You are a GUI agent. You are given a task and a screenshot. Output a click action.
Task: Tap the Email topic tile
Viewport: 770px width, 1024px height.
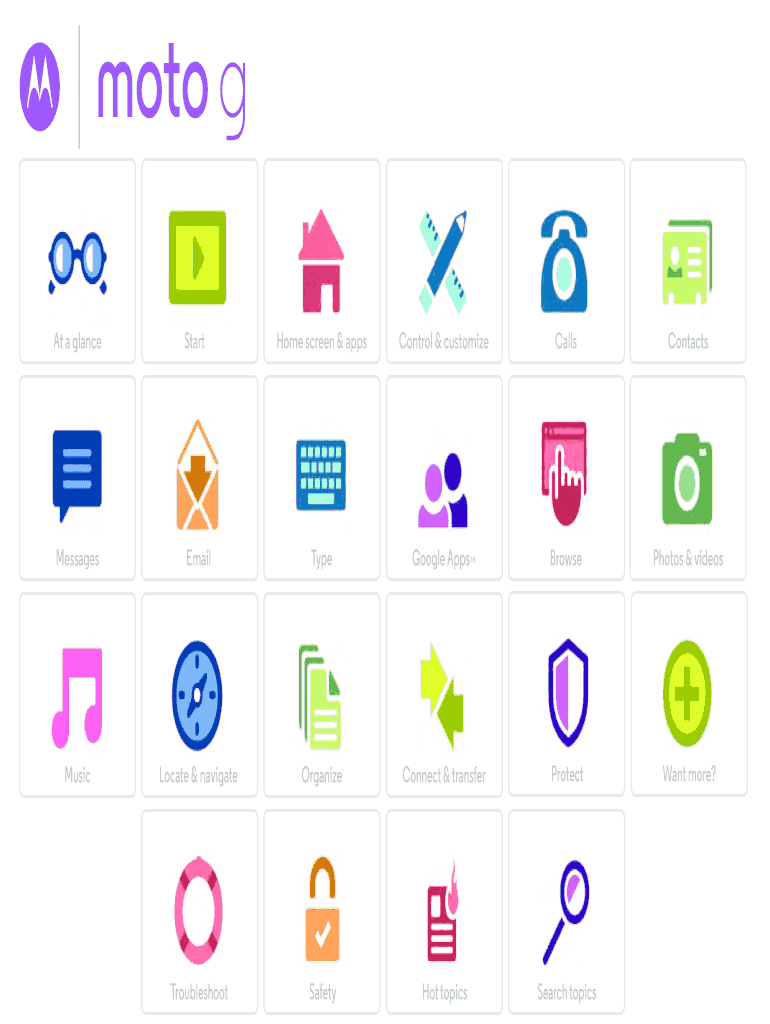pos(199,478)
